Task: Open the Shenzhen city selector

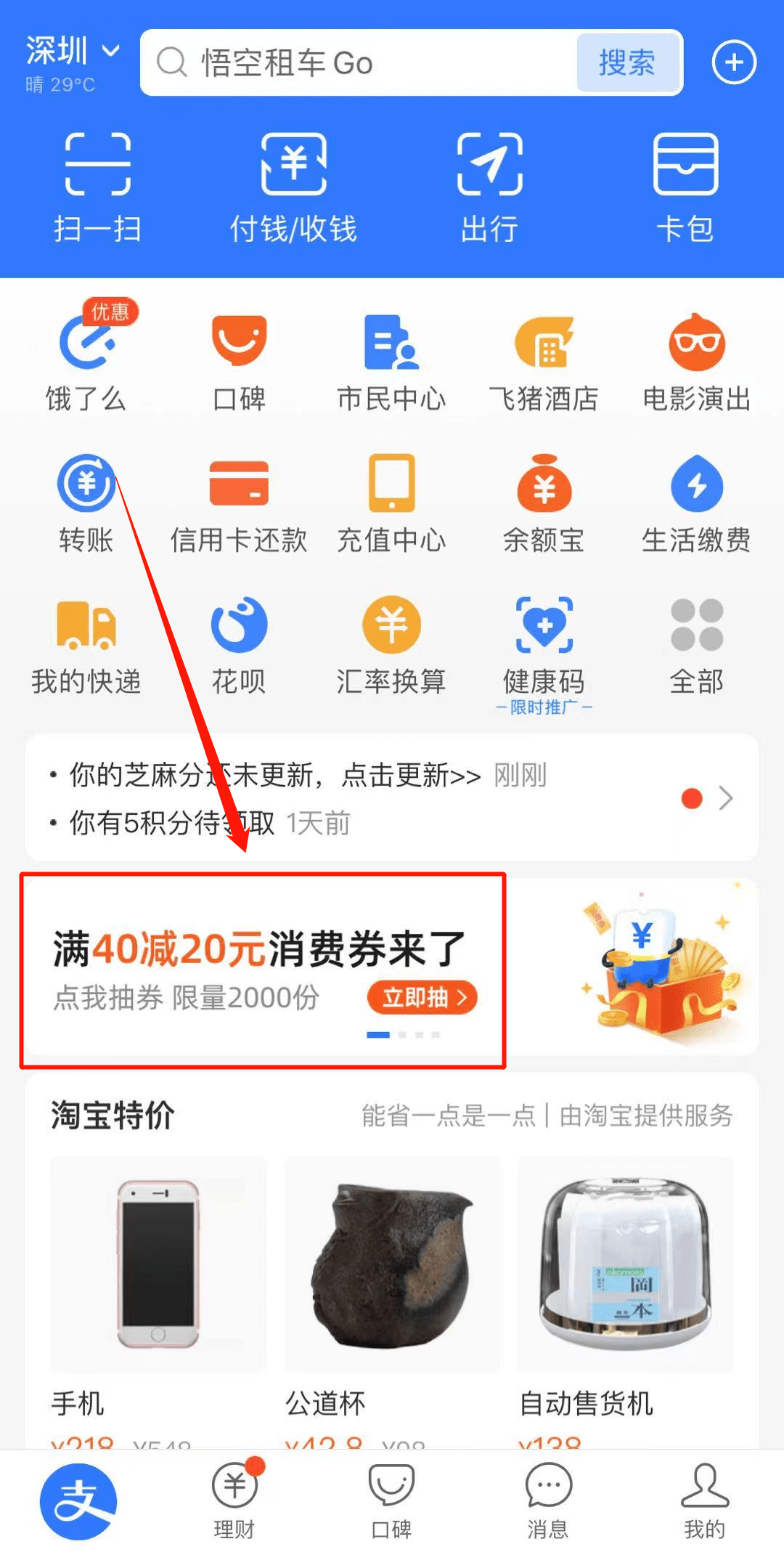Action: tap(71, 52)
